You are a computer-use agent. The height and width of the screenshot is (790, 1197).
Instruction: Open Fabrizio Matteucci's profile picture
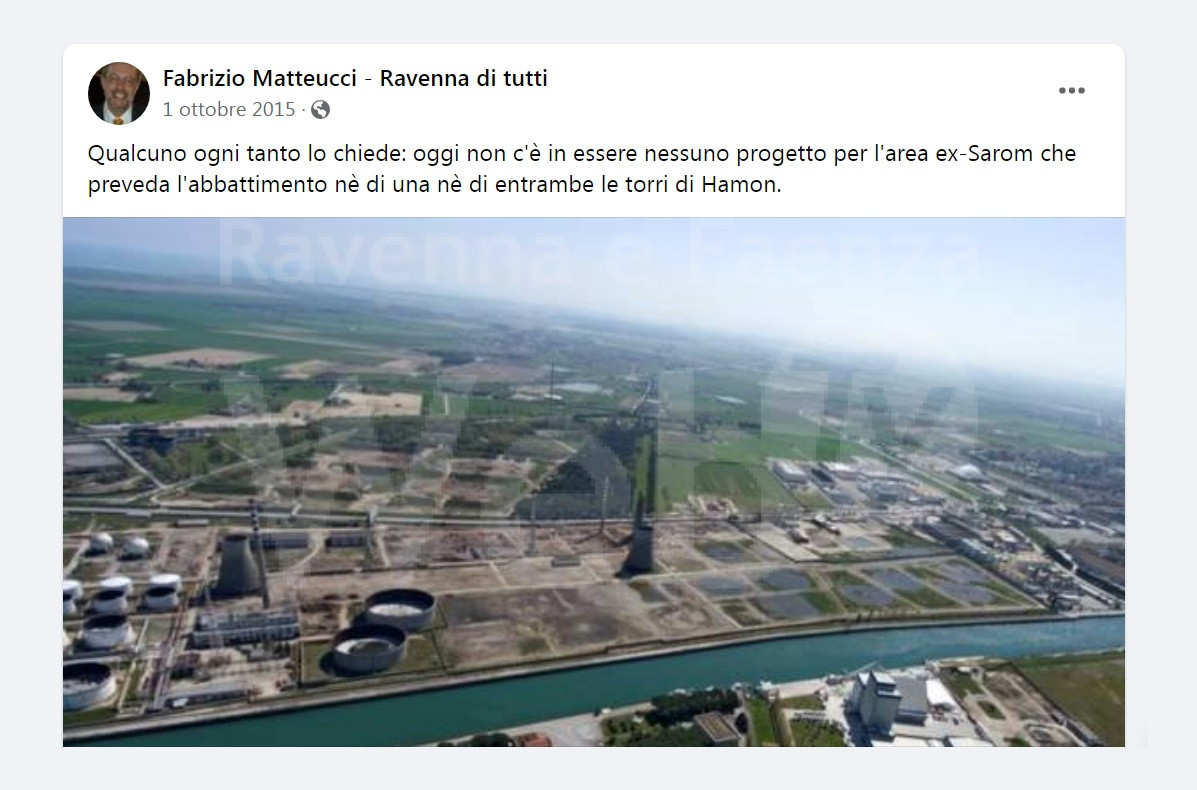[118, 93]
